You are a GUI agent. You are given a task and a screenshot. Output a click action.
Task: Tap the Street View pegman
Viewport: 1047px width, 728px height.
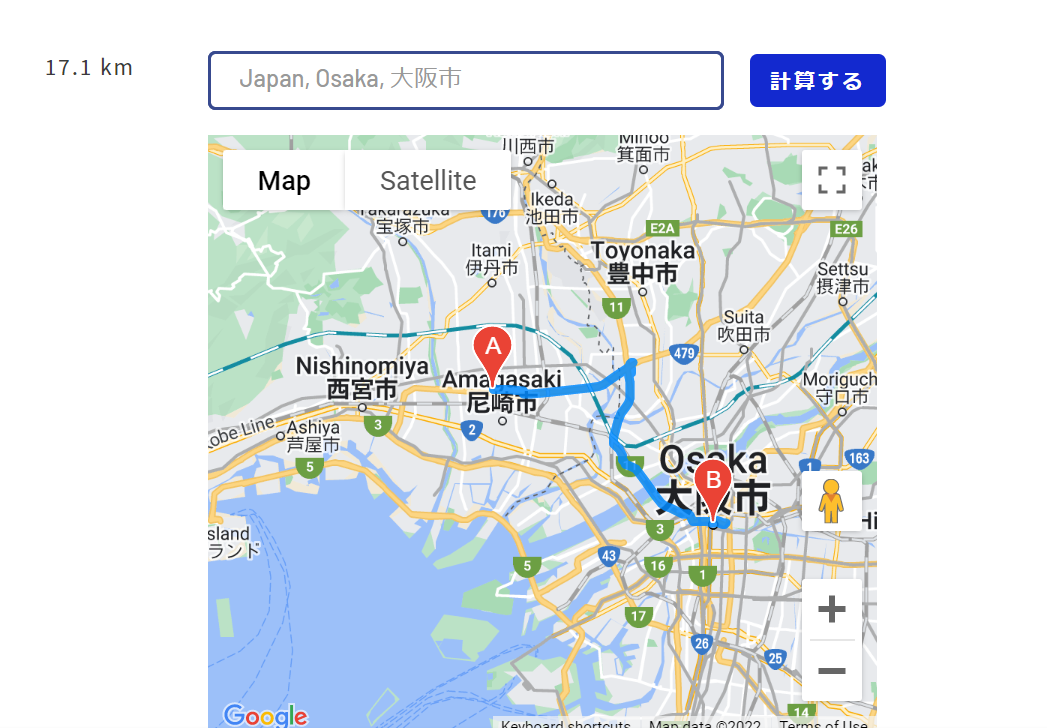pos(831,501)
